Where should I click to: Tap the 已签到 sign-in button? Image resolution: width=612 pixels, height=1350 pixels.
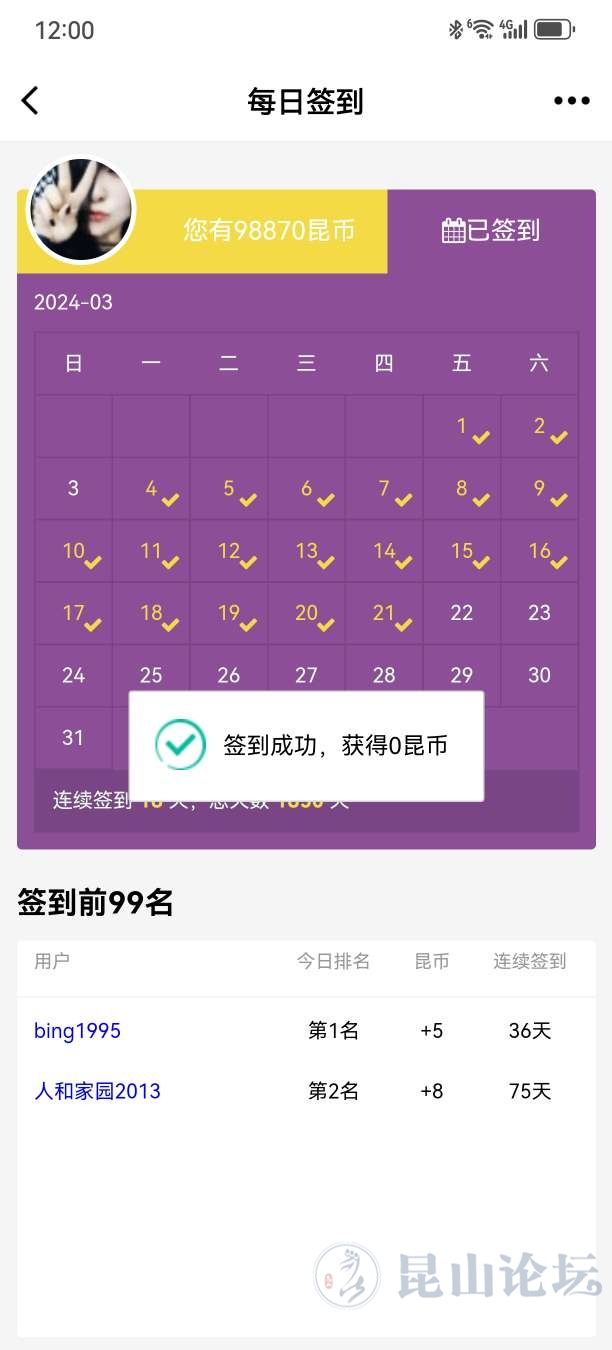click(491, 230)
